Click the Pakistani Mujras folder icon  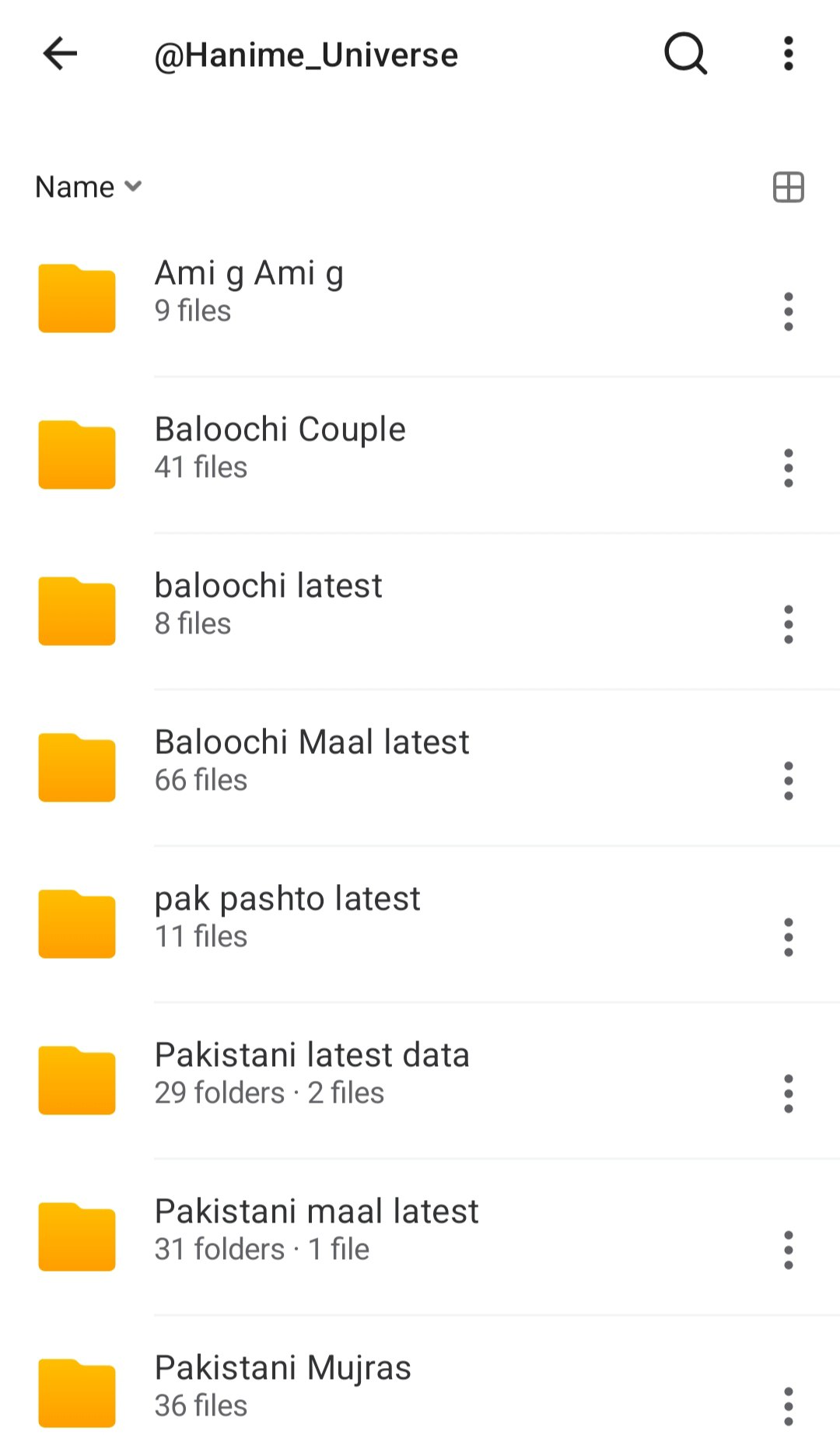pos(75,1391)
